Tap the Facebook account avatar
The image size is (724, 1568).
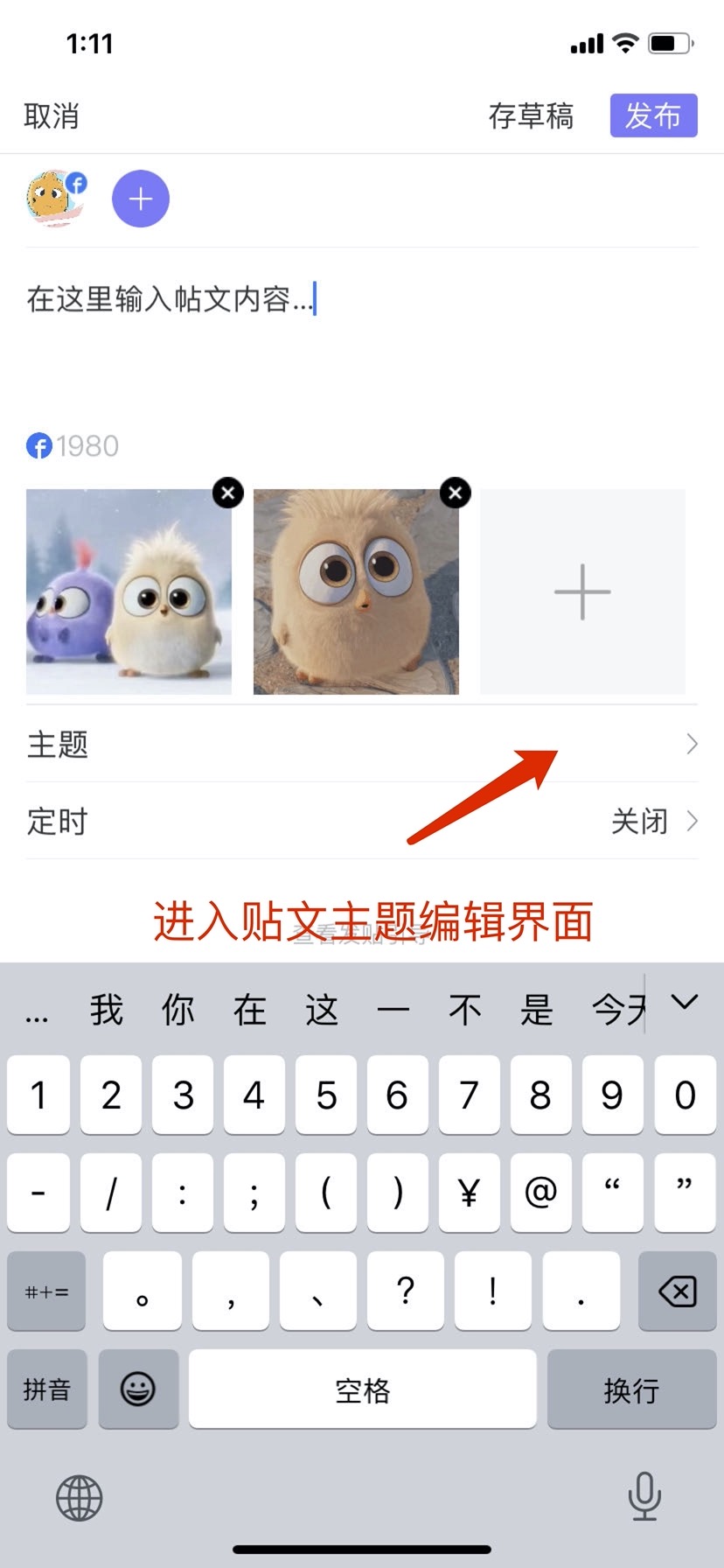click(54, 199)
